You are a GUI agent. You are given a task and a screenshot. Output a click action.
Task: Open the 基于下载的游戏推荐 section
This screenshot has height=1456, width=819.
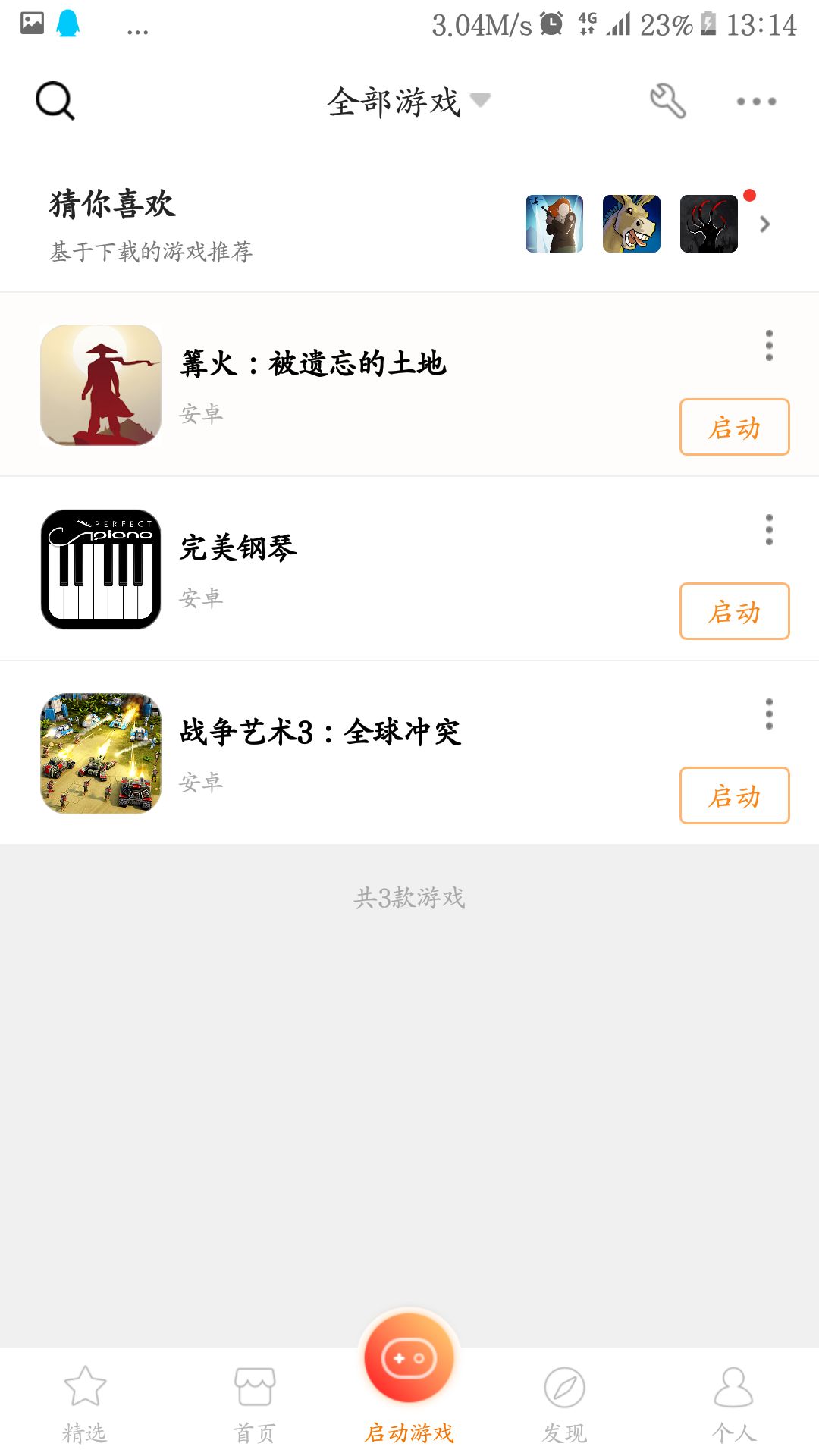pyautogui.click(x=151, y=251)
